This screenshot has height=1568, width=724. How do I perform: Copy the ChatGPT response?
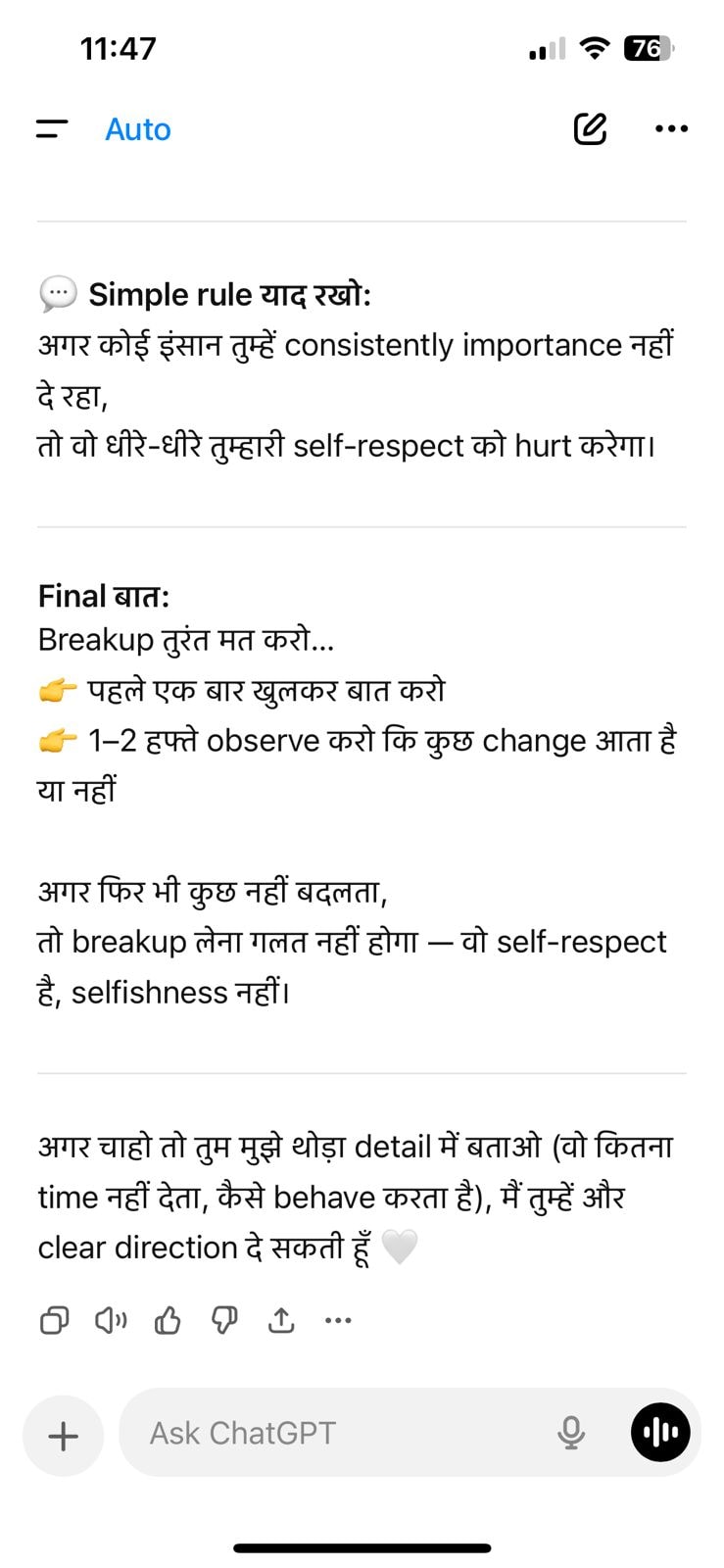click(x=54, y=1320)
